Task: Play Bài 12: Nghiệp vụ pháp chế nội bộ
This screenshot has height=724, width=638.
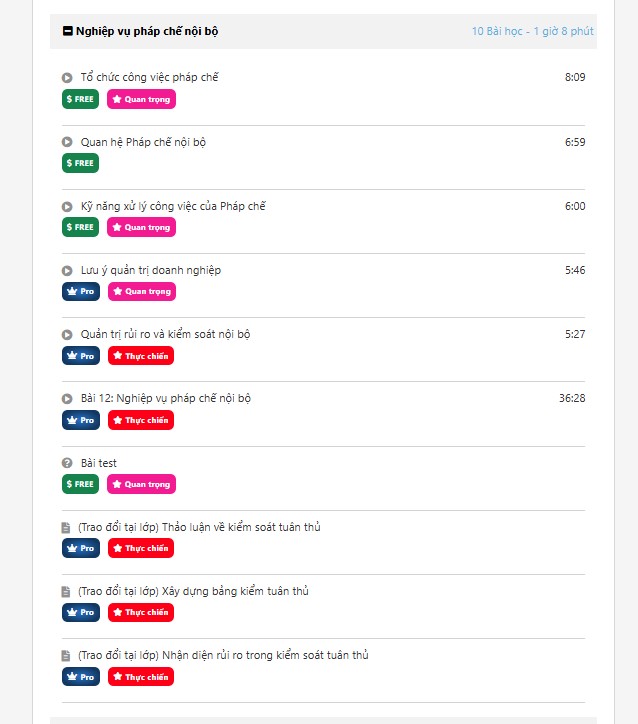Action: pos(165,398)
